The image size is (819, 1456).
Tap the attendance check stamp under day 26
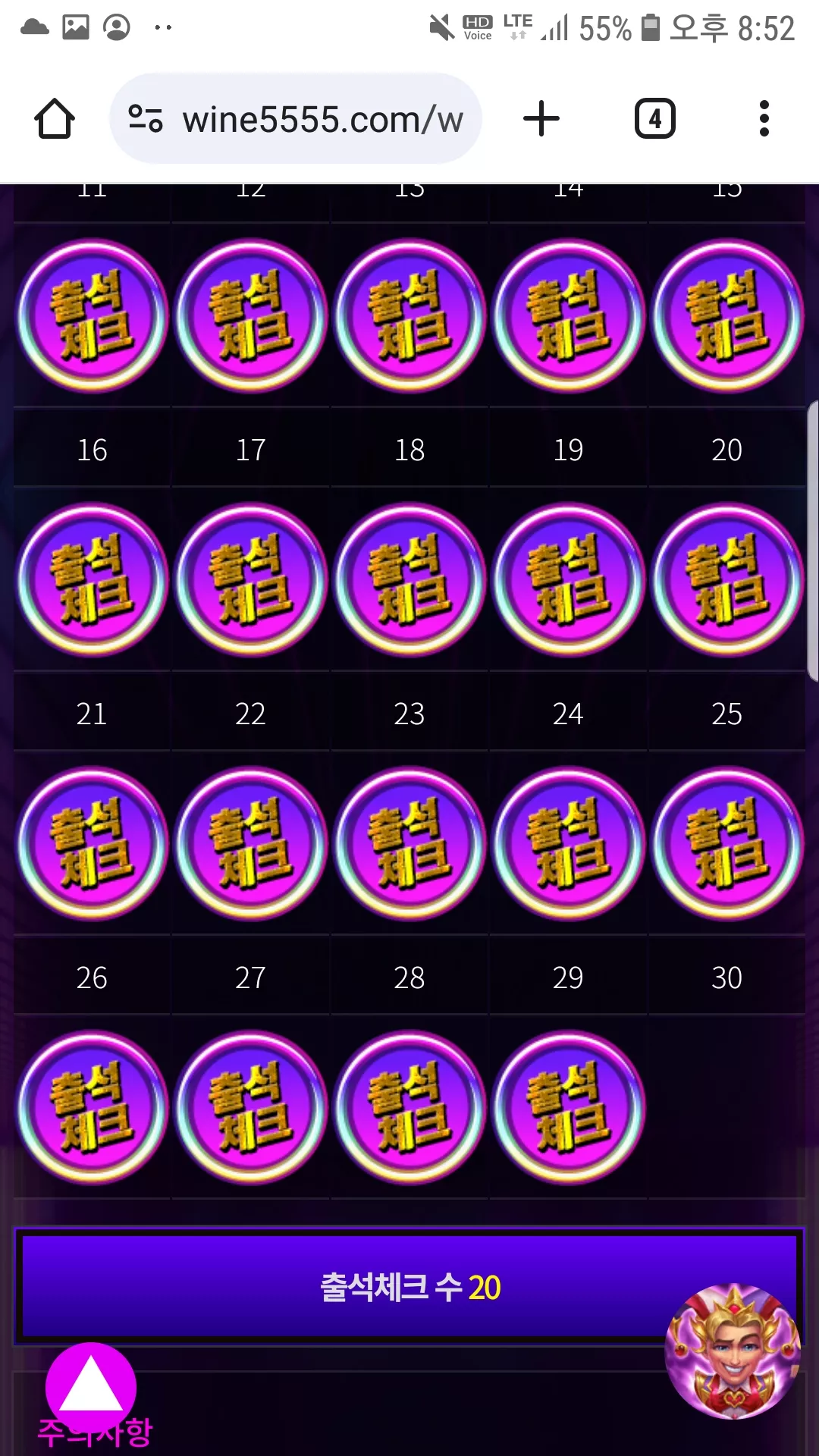click(93, 1107)
